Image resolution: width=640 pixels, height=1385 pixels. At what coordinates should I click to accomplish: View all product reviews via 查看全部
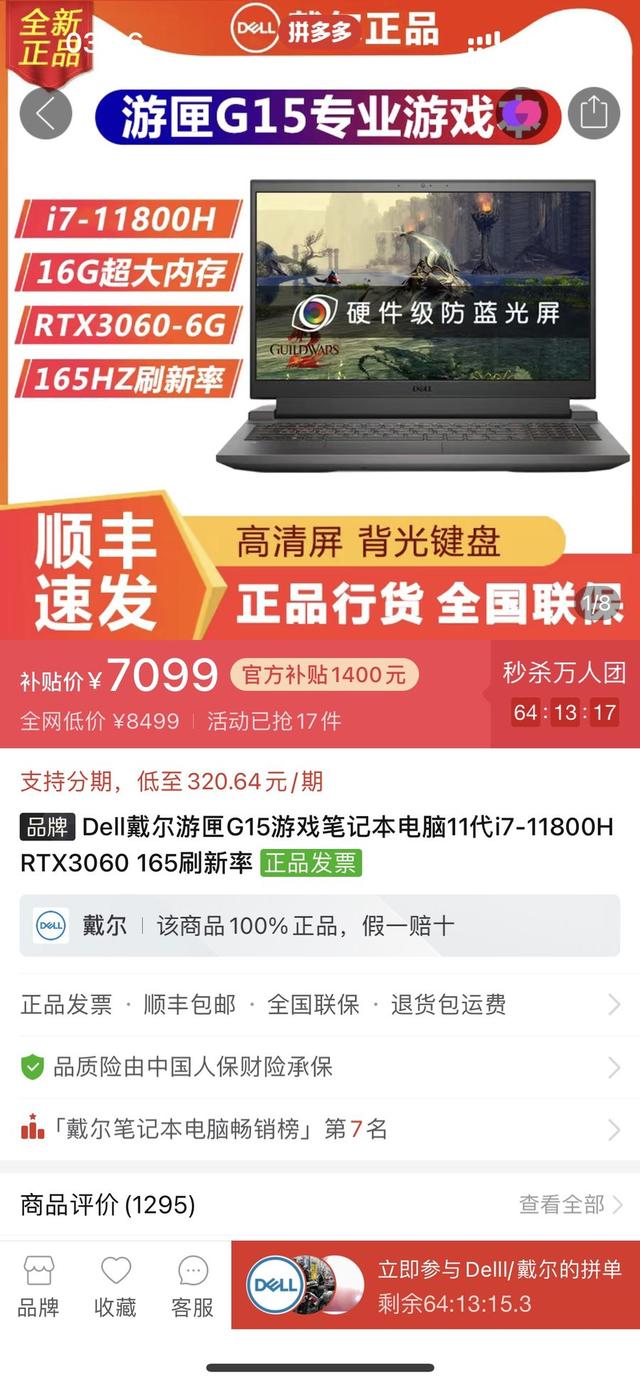point(570,1204)
